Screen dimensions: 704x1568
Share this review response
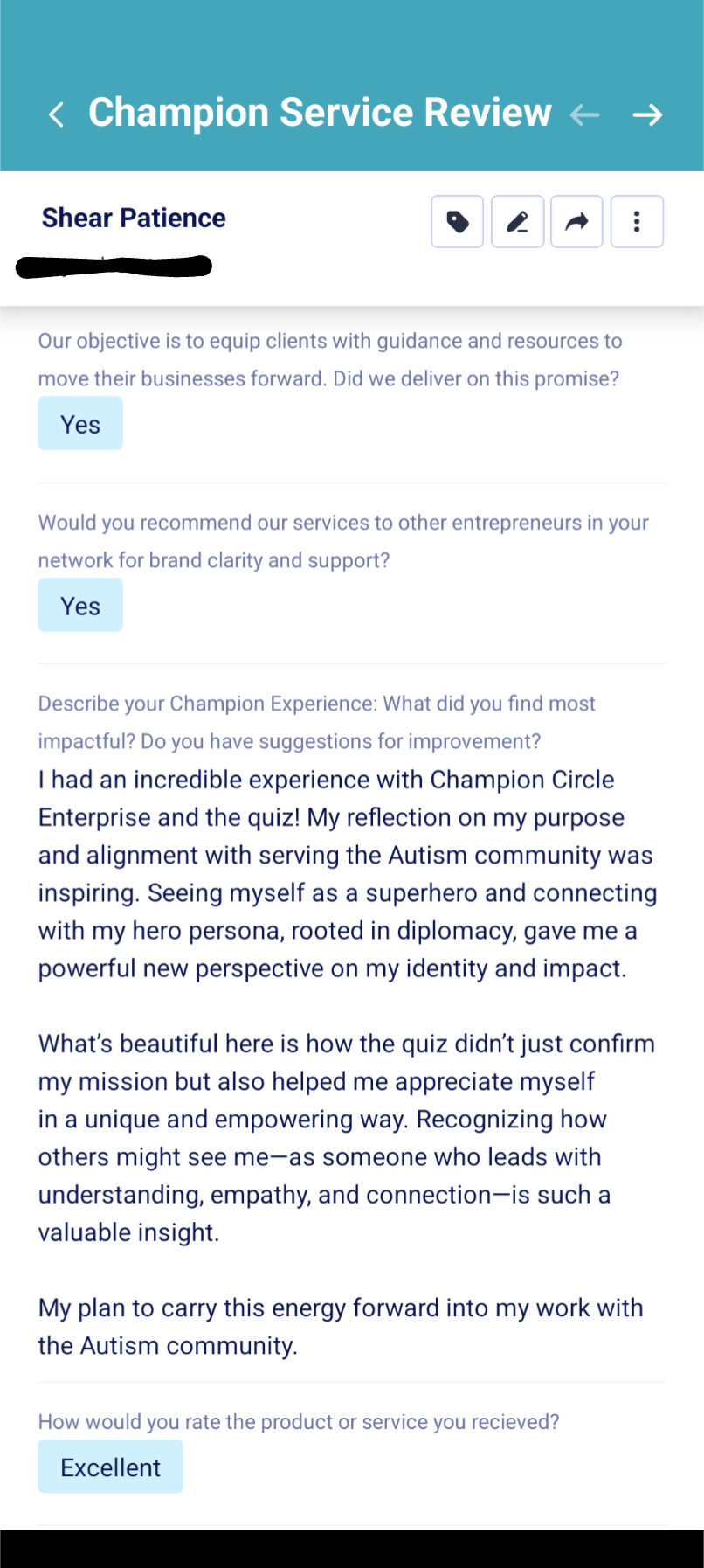click(x=576, y=222)
